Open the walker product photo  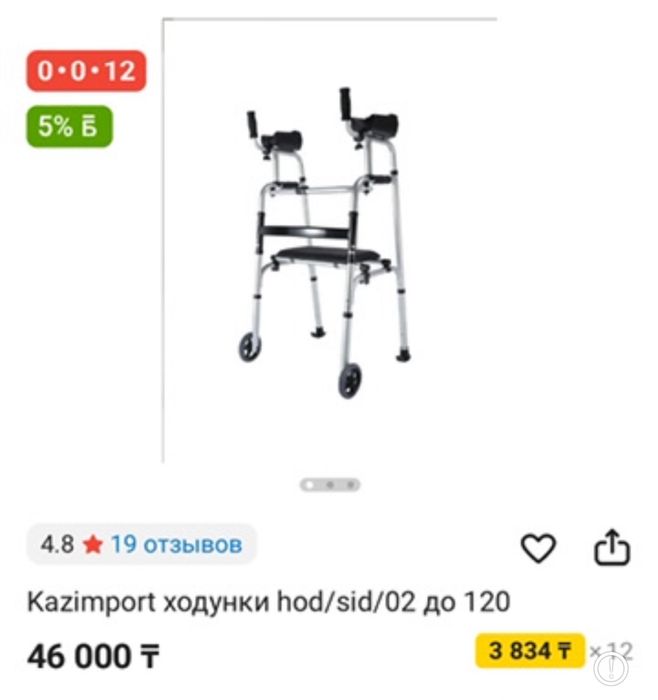[x=329, y=240]
